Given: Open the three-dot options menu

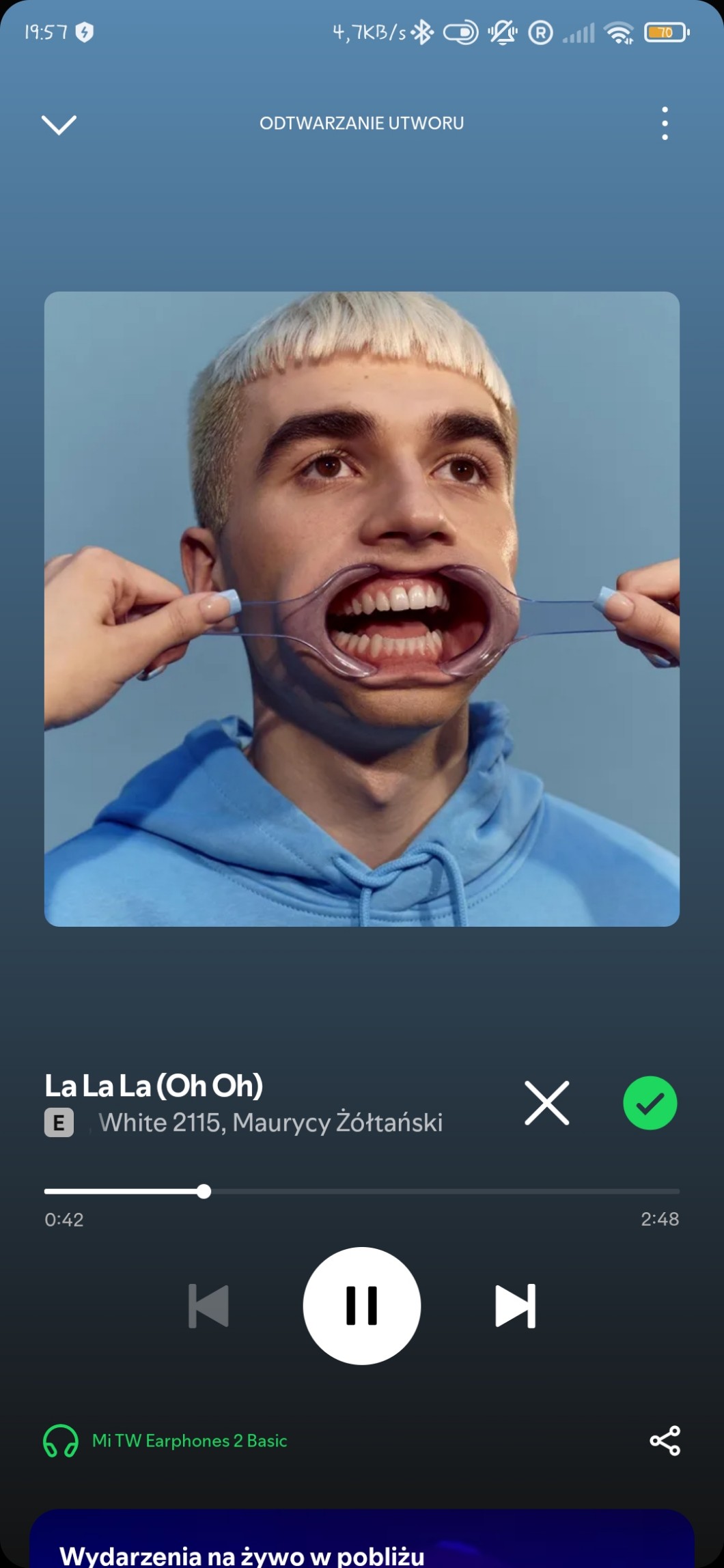Looking at the screenshot, I should pyautogui.click(x=665, y=124).
